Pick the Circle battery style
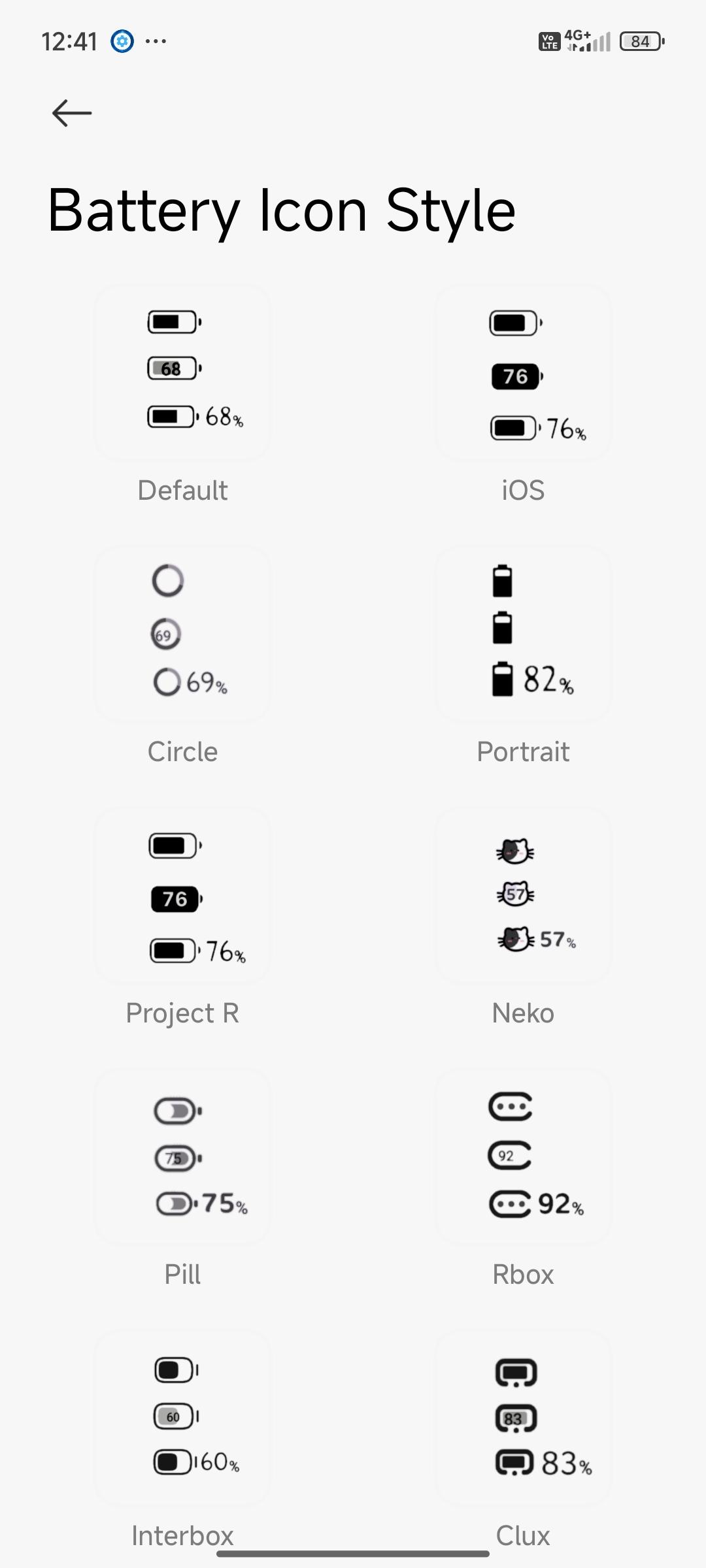This screenshot has height=1568, width=706. coord(182,634)
